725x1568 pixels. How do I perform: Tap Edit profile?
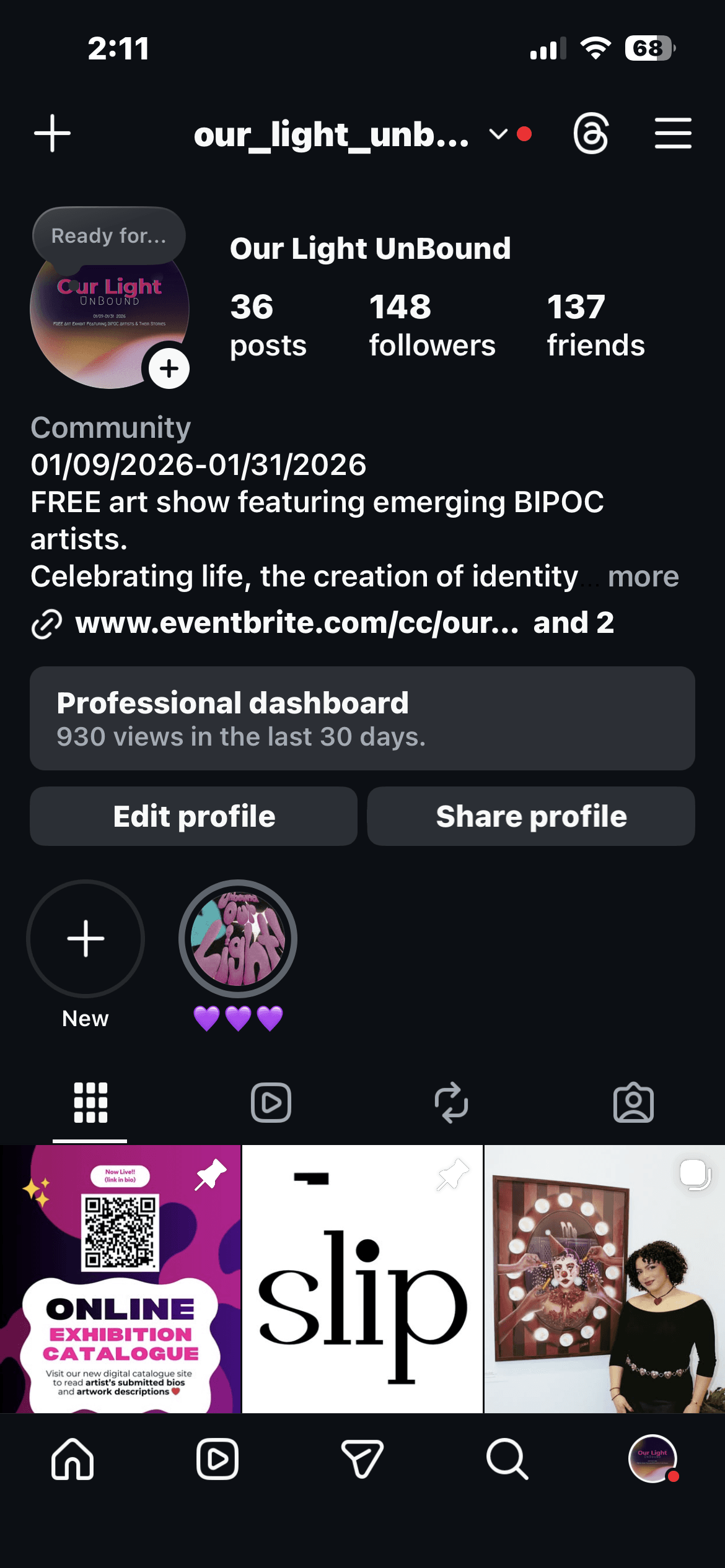point(193,816)
